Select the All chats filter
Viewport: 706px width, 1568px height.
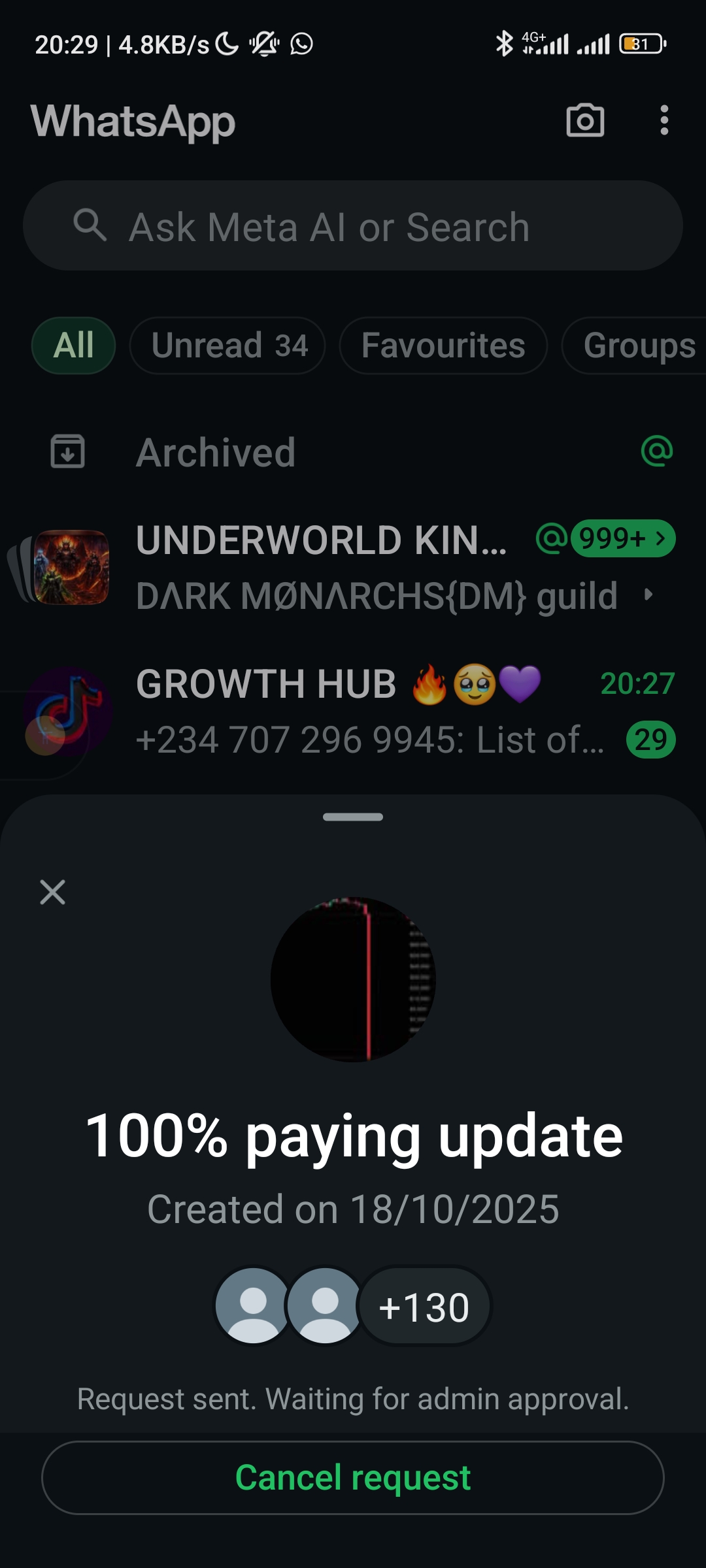click(x=74, y=346)
